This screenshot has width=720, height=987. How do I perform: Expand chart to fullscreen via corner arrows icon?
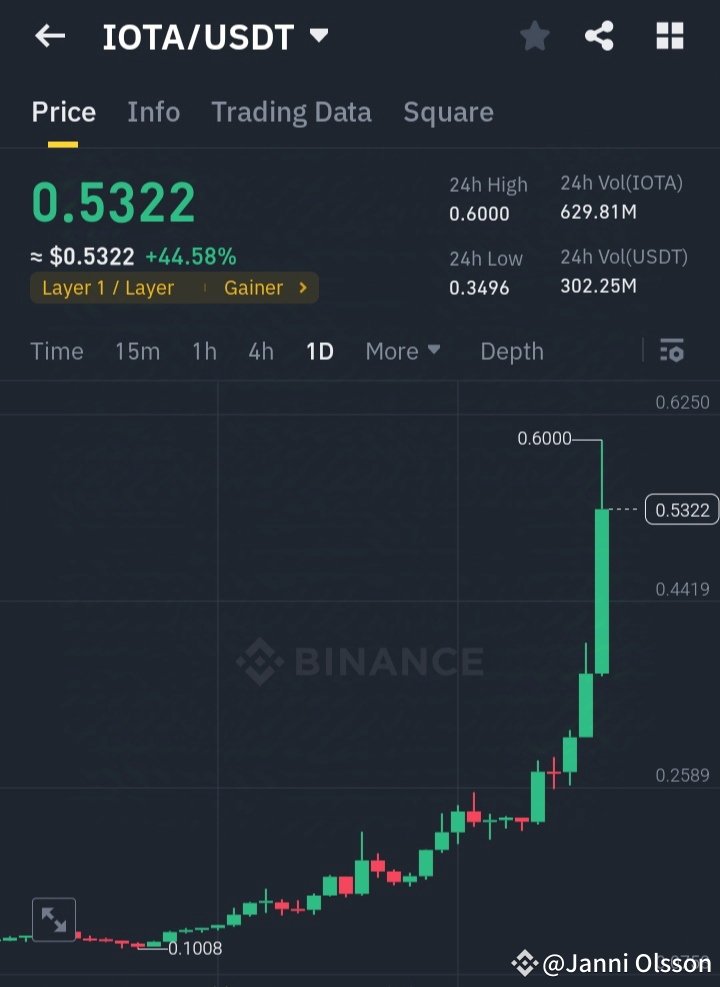[x=54, y=919]
